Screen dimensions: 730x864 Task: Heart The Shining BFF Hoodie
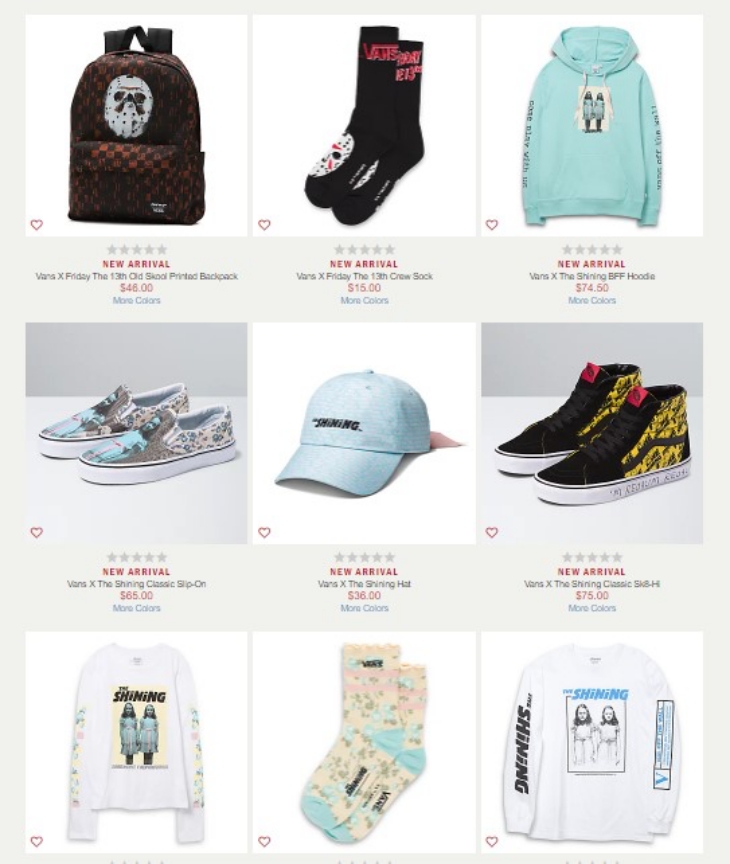coord(492,225)
